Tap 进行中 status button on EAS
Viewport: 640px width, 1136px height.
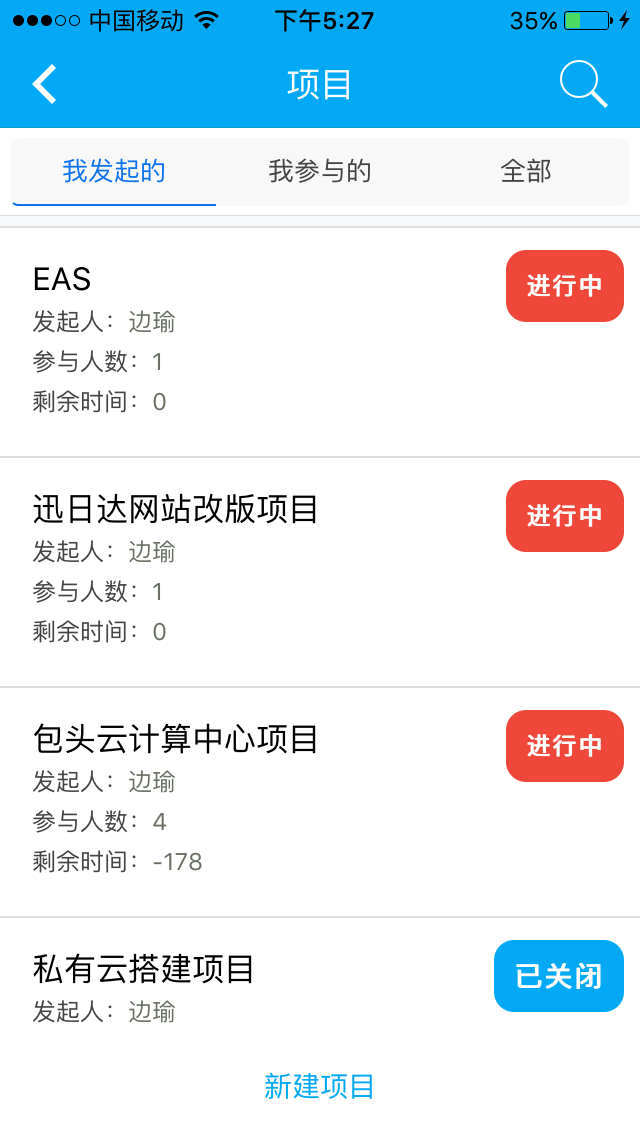click(x=564, y=286)
